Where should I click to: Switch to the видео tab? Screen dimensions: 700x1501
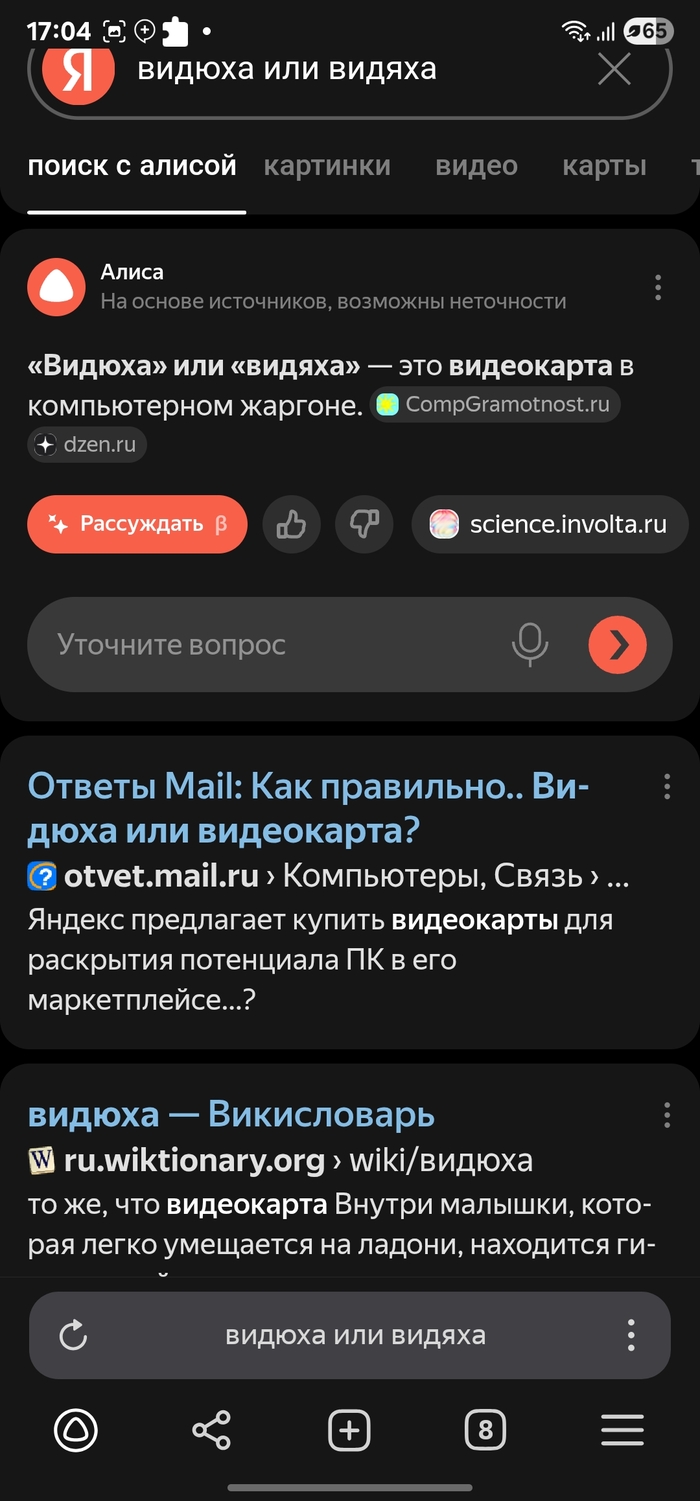[x=476, y=166]
